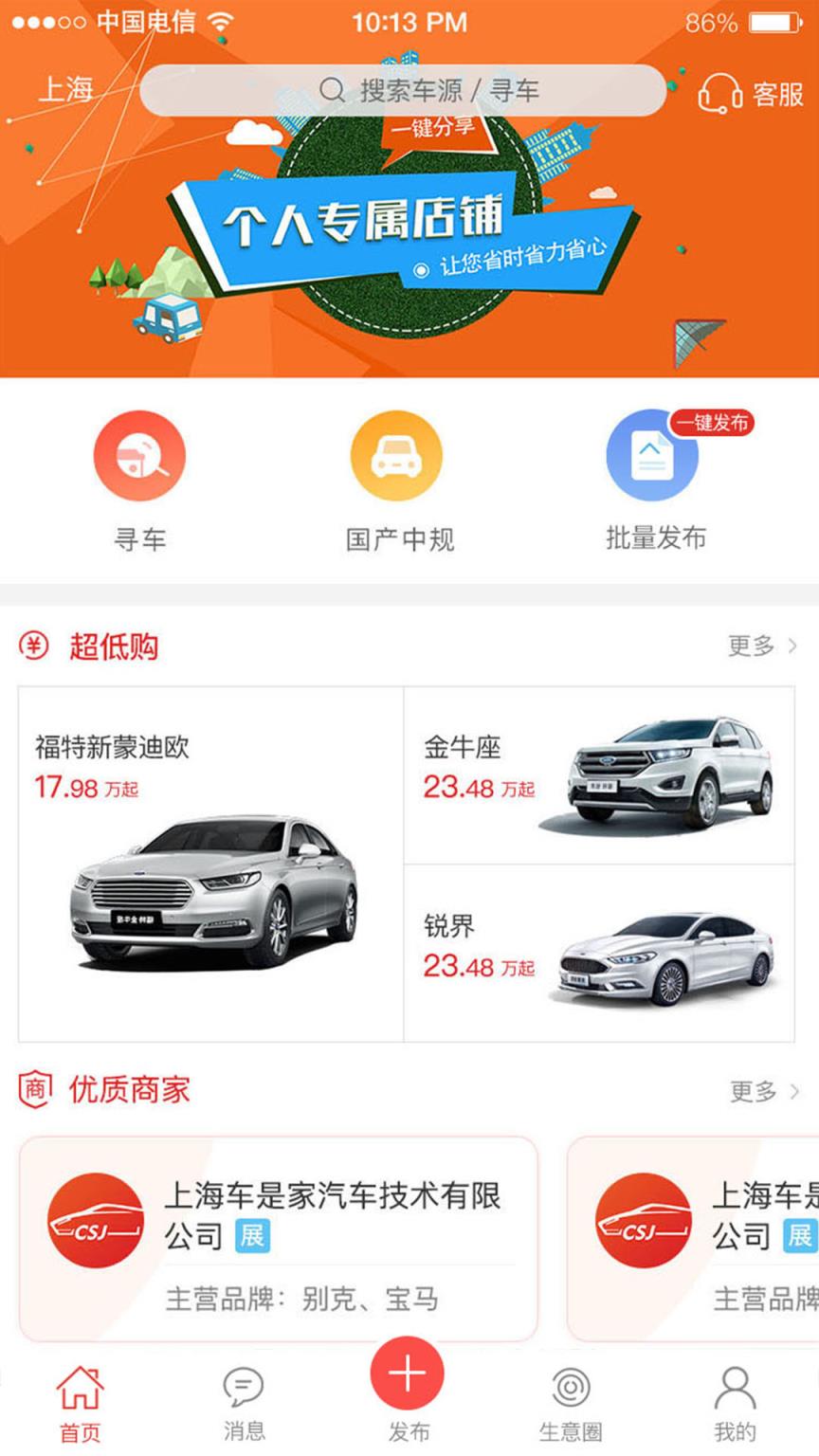Tap the red plus 发布 button
Viewport: 819px width, 1456px height.
(407, 1373)
